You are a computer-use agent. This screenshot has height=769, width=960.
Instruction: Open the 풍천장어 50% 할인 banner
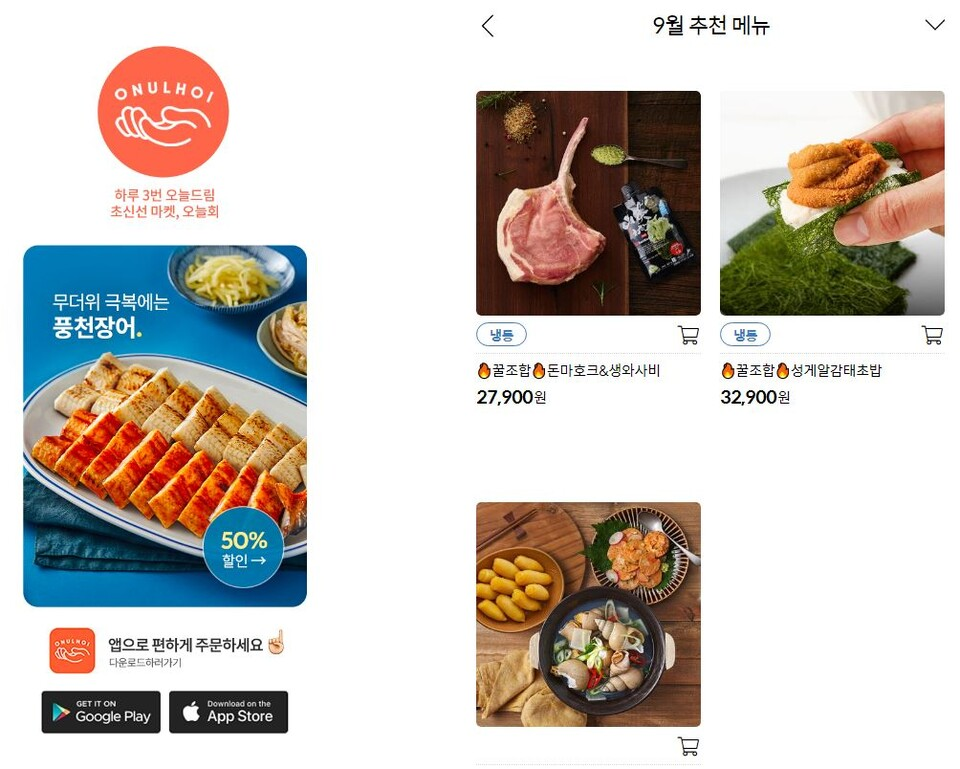tap(165, 426)
